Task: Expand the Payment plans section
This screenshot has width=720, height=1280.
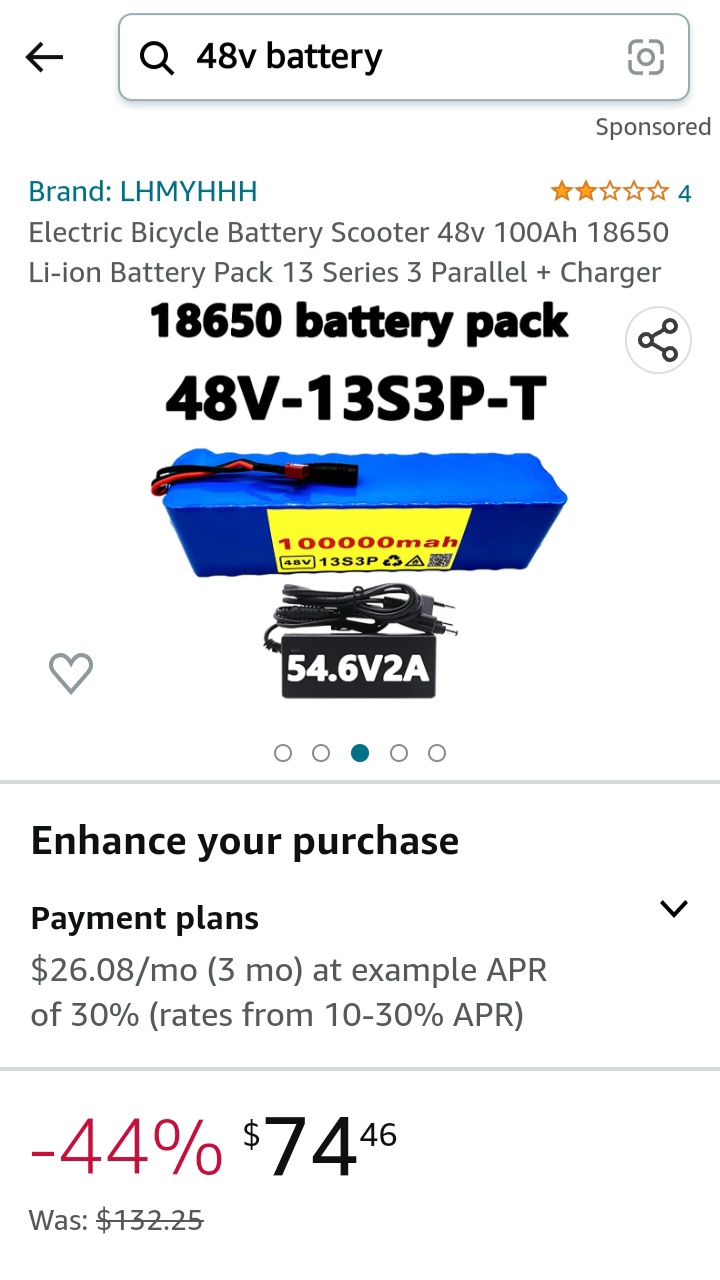Action: 674,909
